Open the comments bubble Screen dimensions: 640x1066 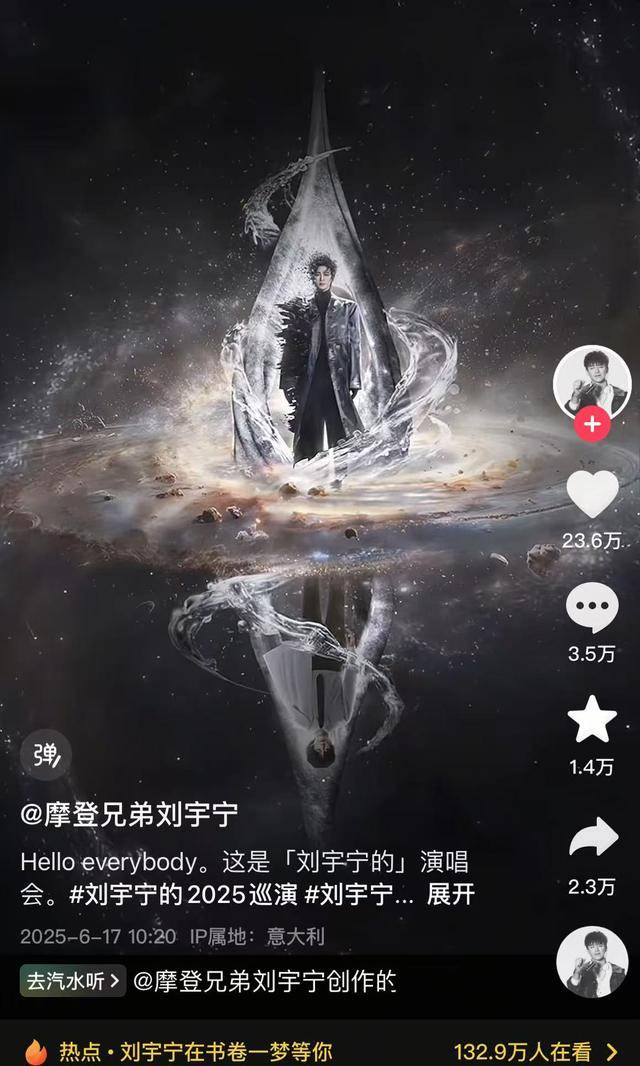point(592,608)
